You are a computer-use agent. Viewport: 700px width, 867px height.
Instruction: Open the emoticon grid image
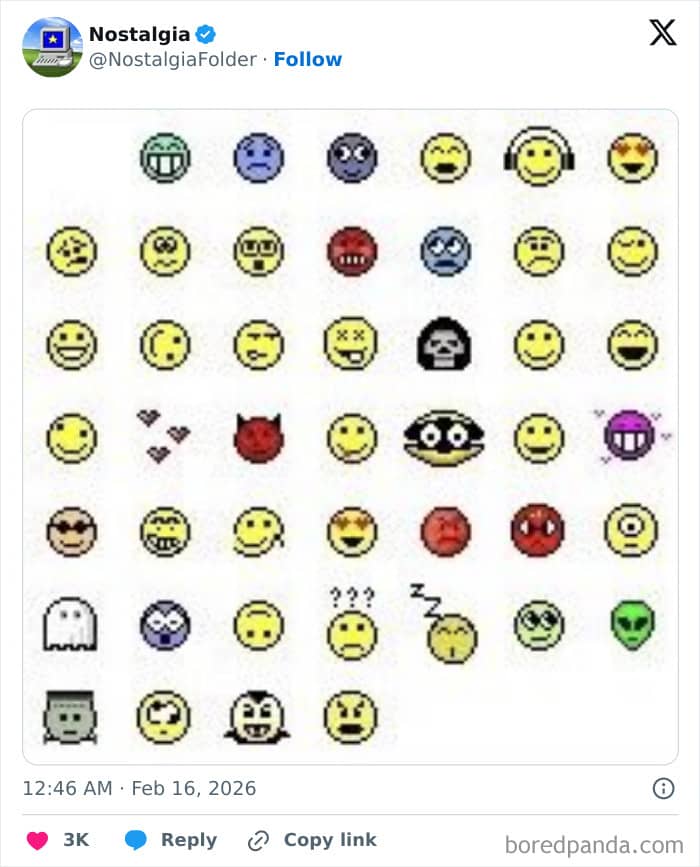click(350, 437)
